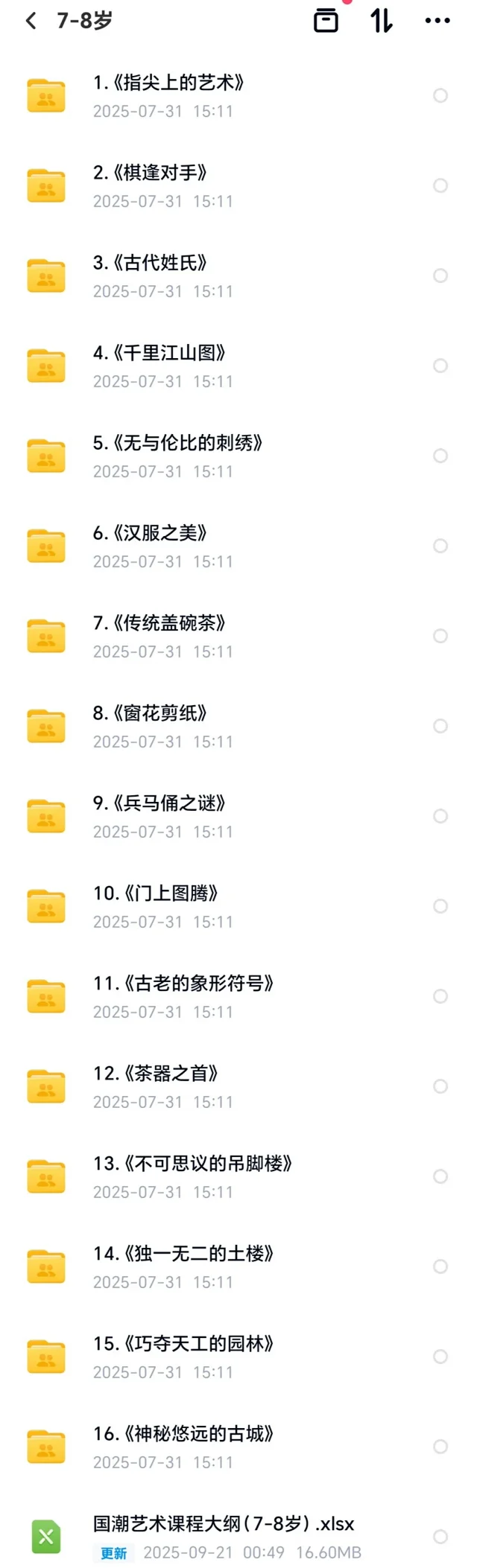Mark 14.《独一无二的土楼》 as selected
The image size is (477, 1568).
(x=440, y=1266)
